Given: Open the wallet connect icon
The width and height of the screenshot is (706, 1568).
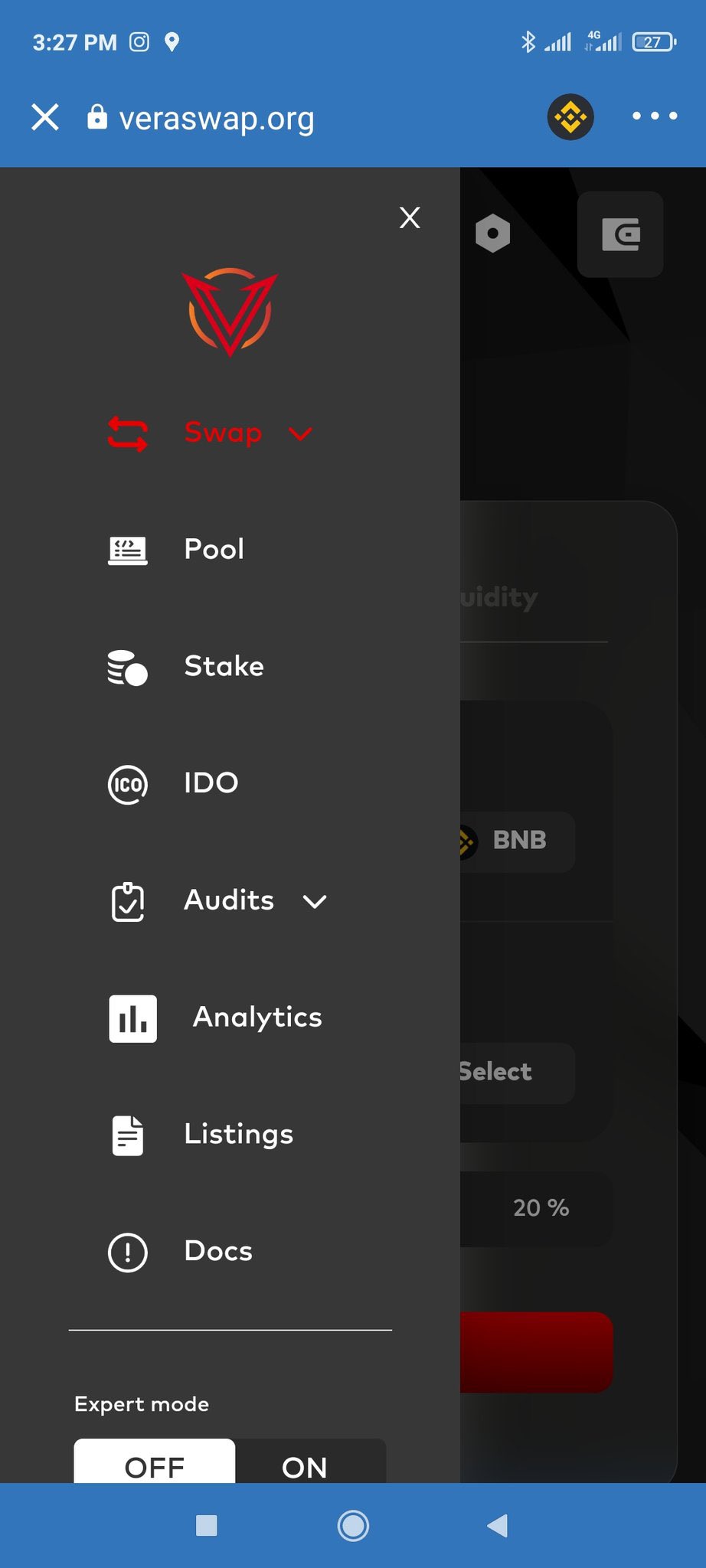Looking at the screenshot, I should tap(620, 234).
